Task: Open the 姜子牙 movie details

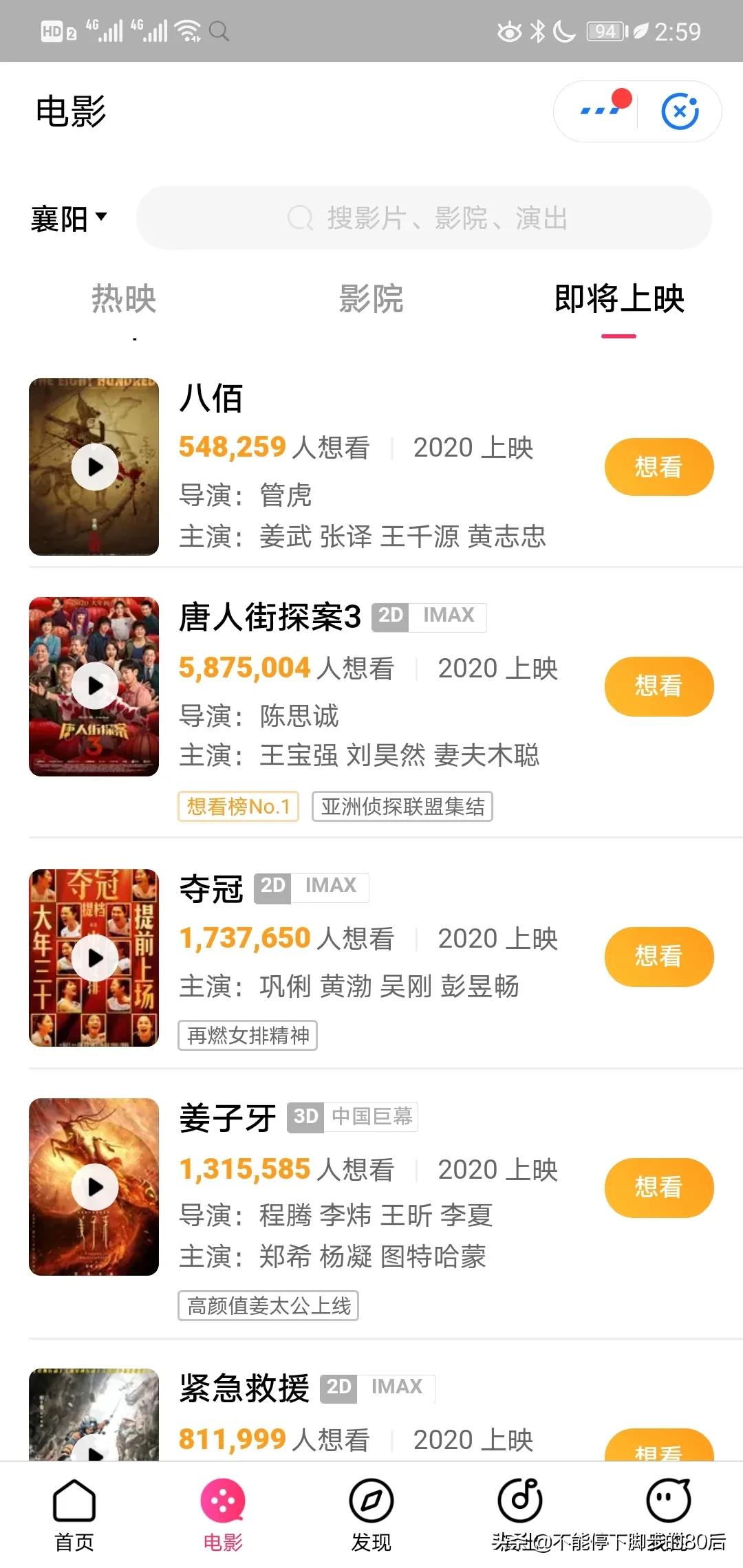Action: pyautogui.click(x=227, y=1118)
